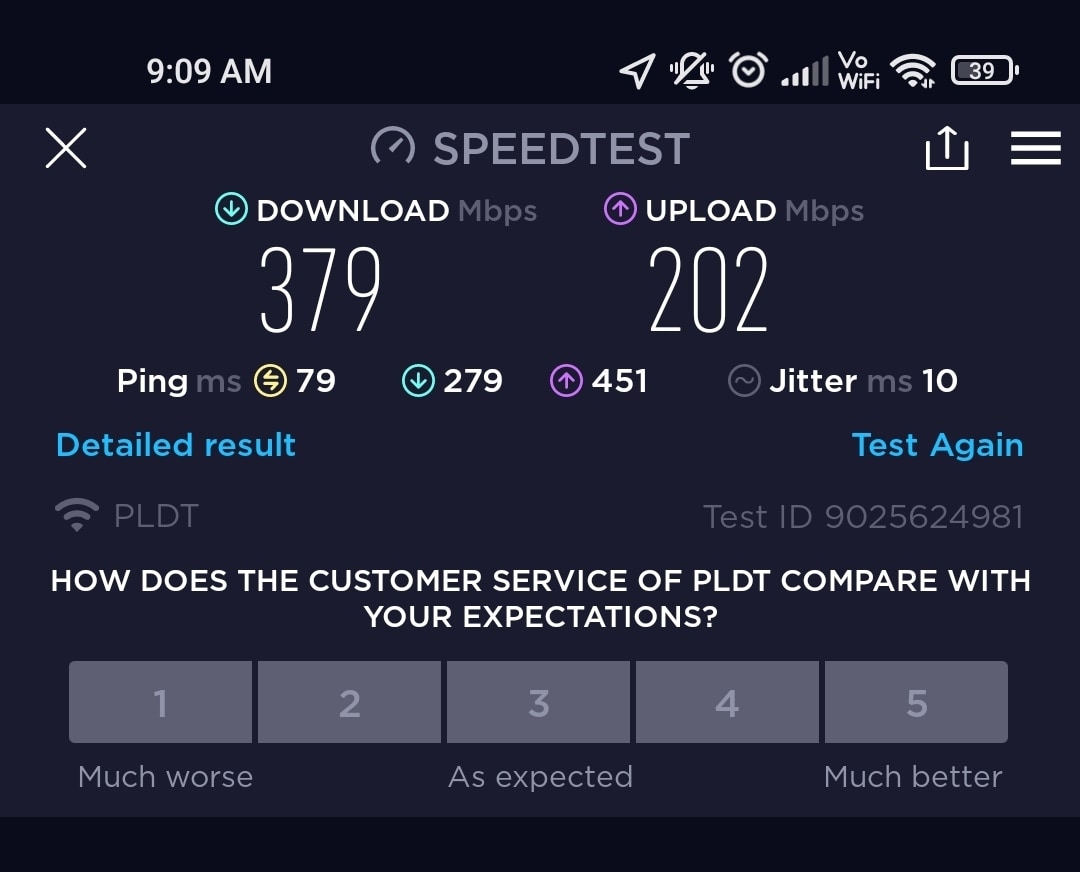
Task: Share the speed test result
Action: point(946,148)
